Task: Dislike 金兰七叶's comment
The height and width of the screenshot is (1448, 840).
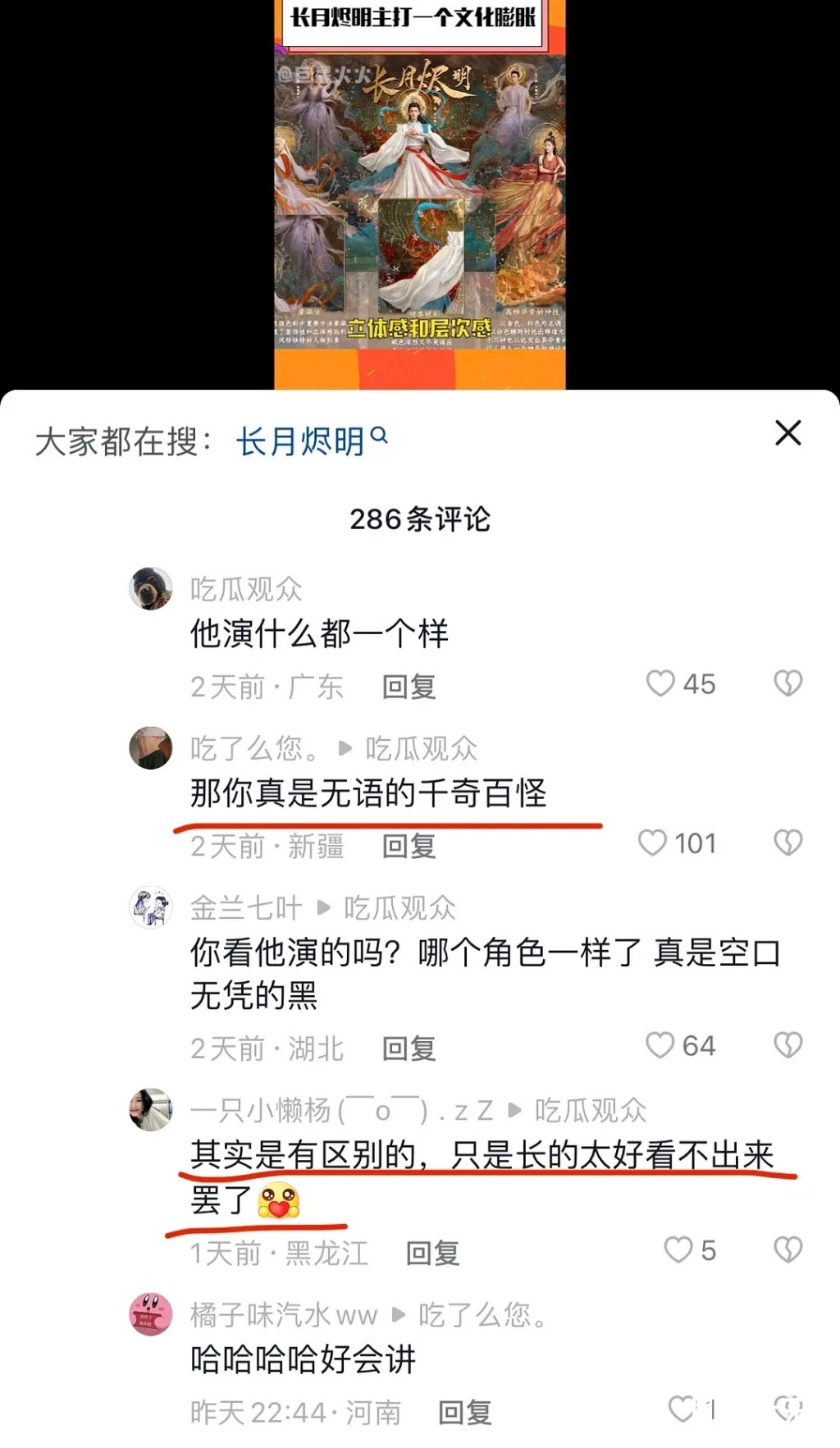Action: [787, 1045]
